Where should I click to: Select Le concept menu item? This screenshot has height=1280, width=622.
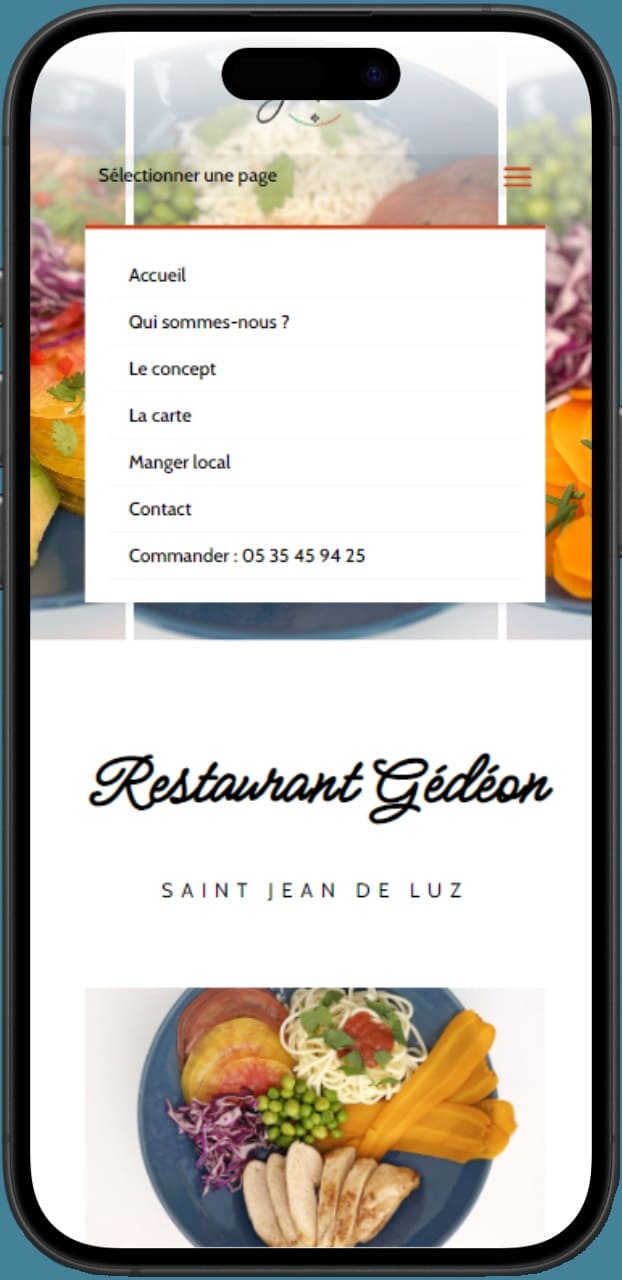click(x=172, y=369)
